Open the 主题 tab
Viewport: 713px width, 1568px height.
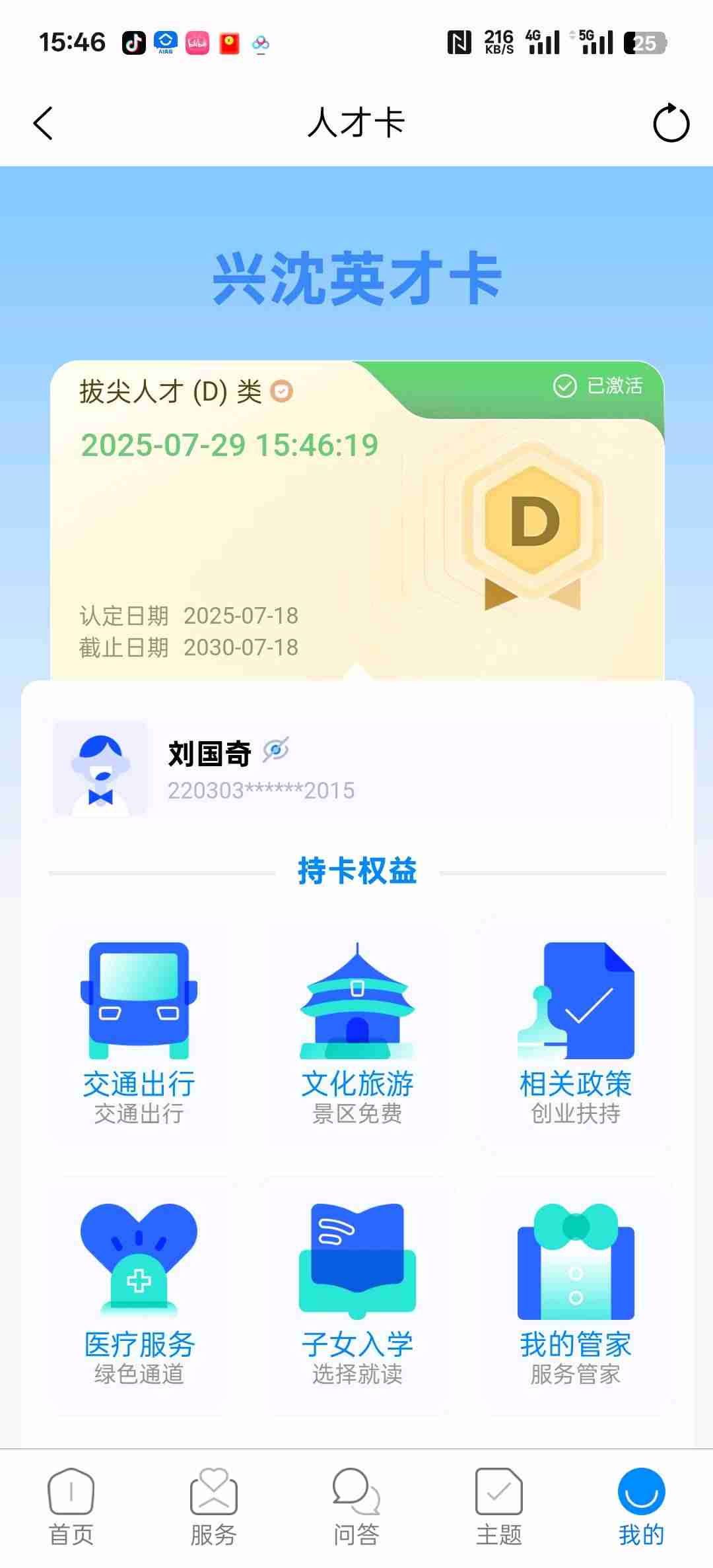coord(499,1507)
